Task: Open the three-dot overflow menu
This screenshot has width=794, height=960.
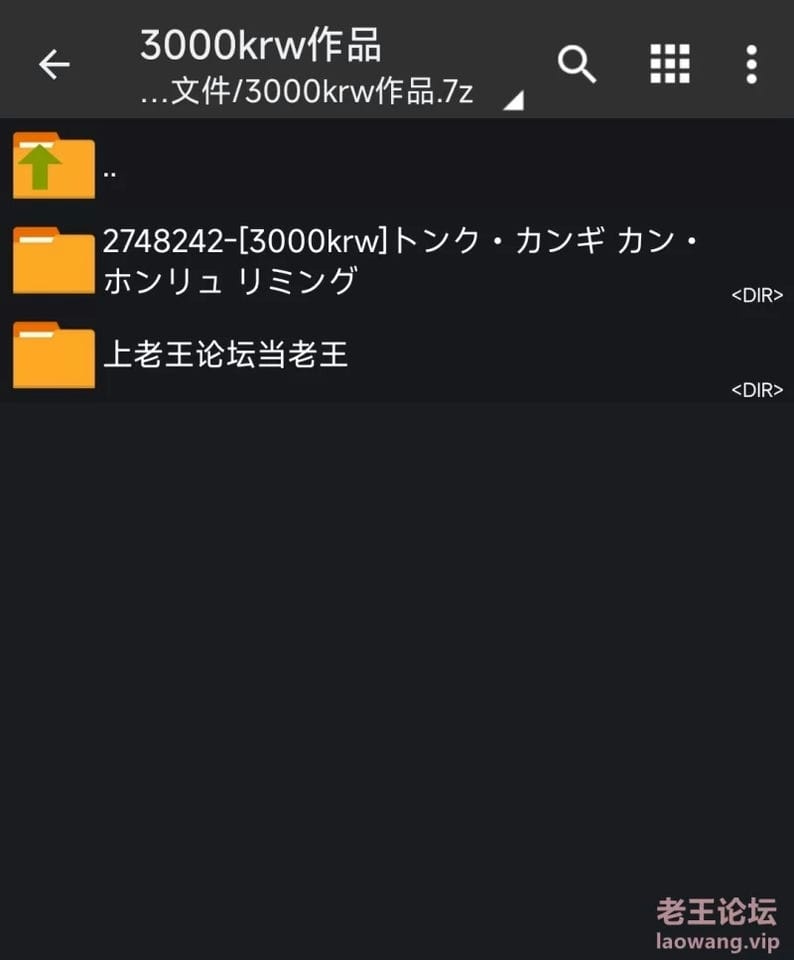Action: pyautogui.click(x=751, y=64)
